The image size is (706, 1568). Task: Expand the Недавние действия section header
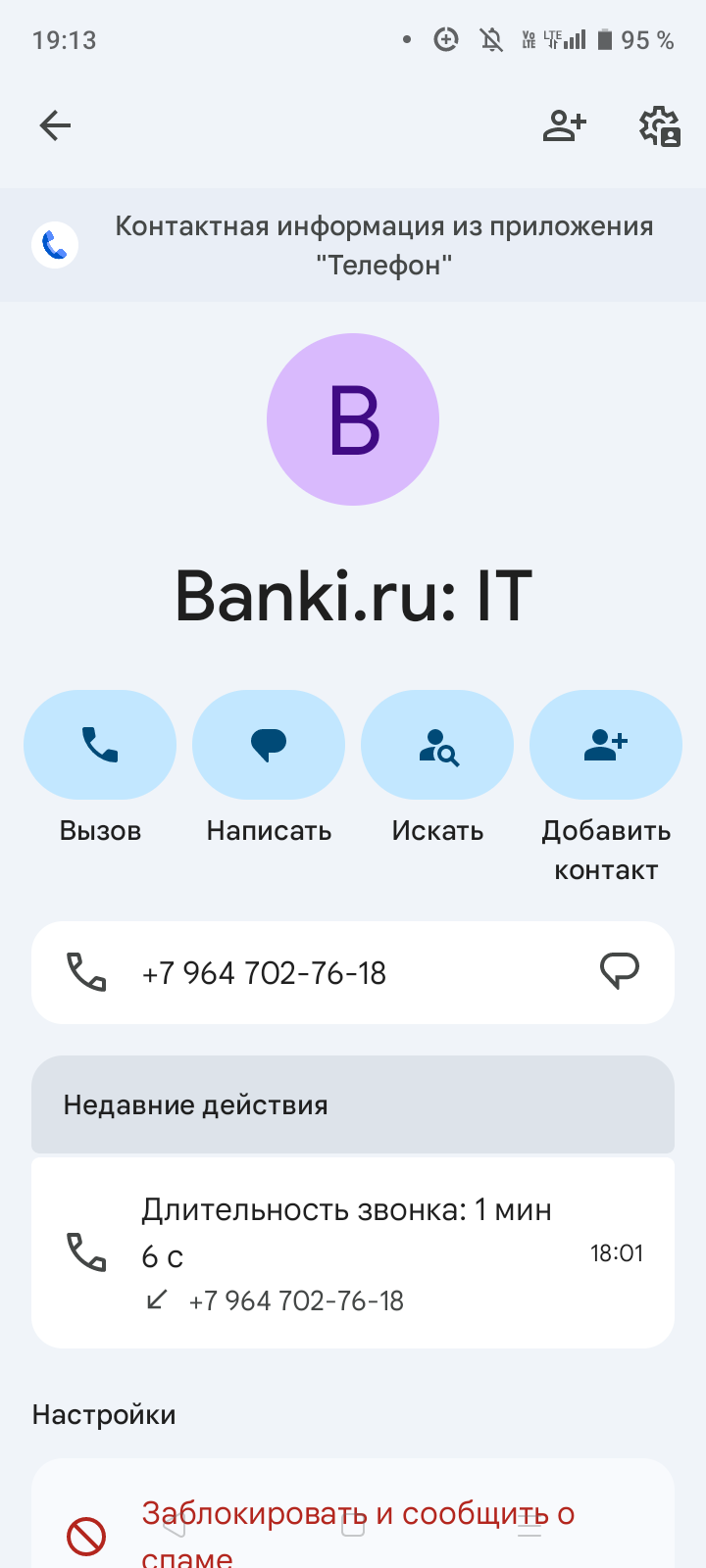click(x=198, y=1104)
